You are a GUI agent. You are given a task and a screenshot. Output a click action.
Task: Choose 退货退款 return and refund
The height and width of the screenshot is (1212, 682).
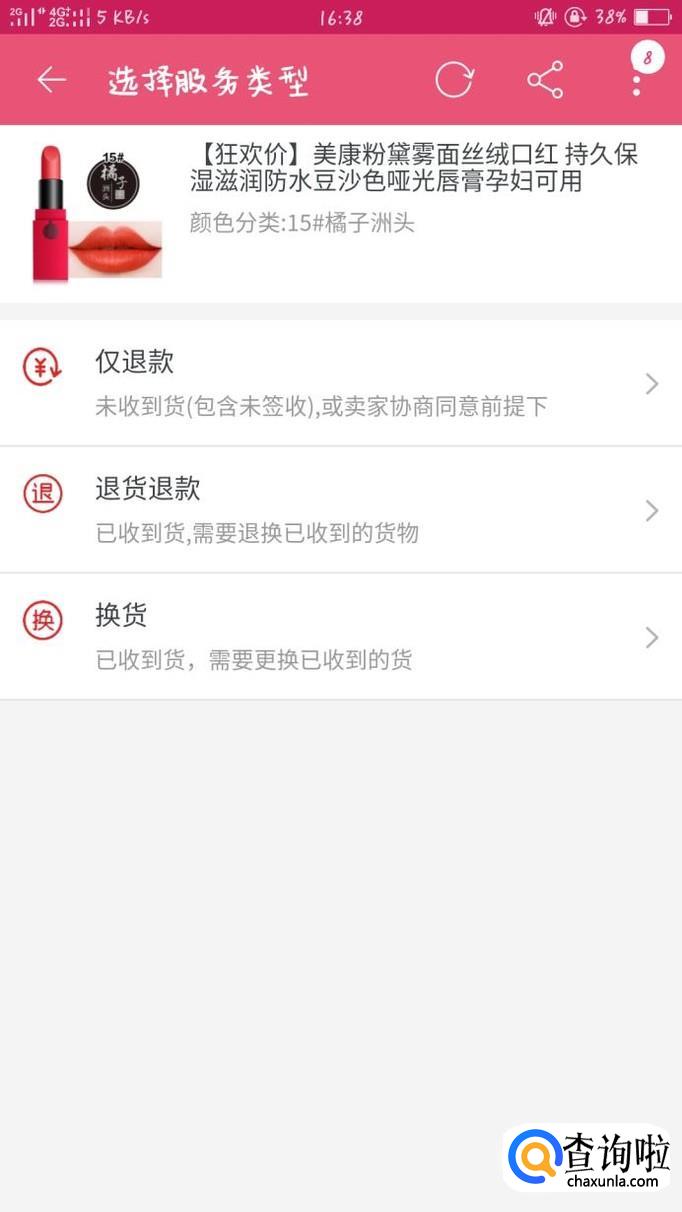click(x=340, y=510)
